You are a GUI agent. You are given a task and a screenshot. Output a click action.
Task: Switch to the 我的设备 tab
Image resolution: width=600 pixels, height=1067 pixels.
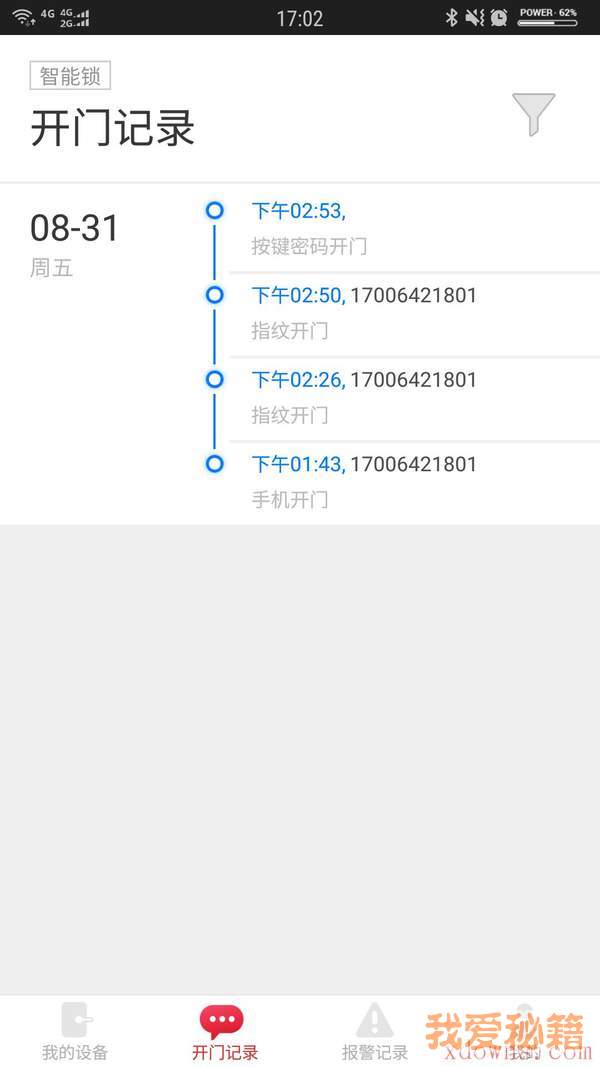(x=75, y=1031)
